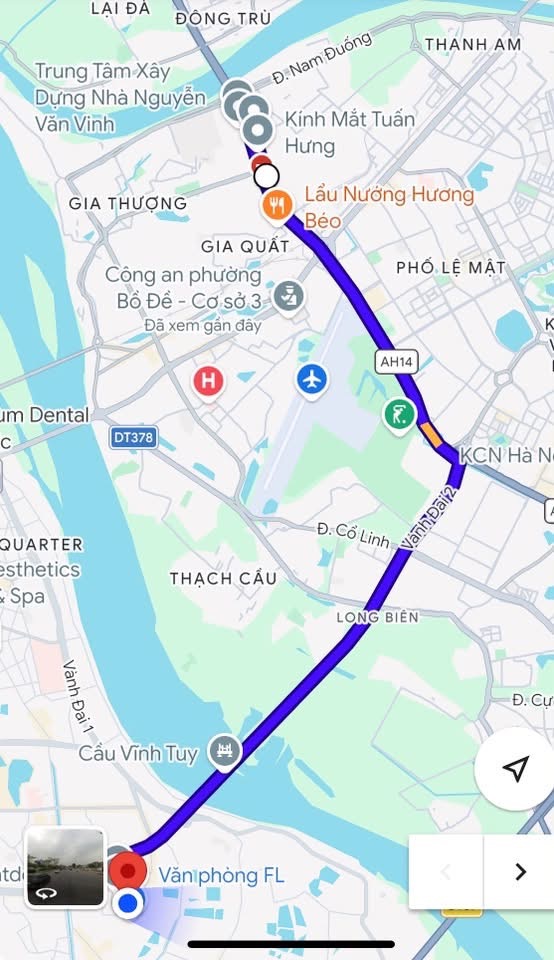The height and width of the screenshot is (960, 554).
Task: Go to the next route step
Action: (x=520, y=871)
